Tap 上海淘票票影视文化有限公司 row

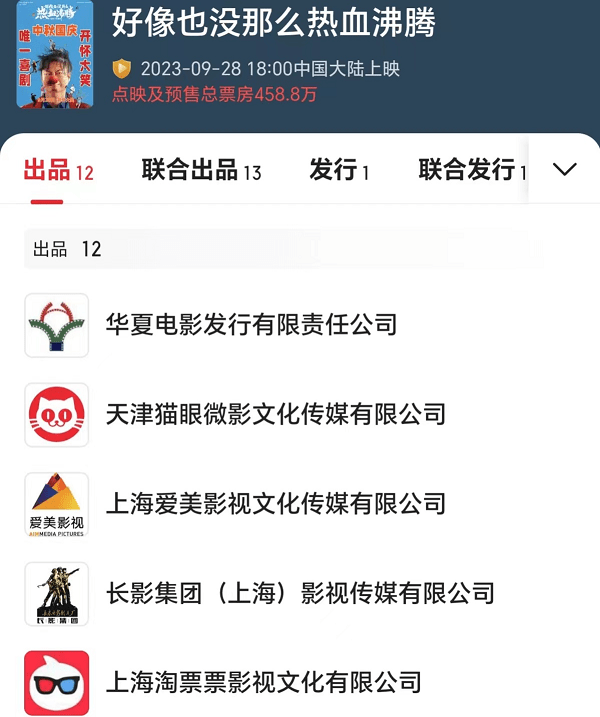(263, 683)
